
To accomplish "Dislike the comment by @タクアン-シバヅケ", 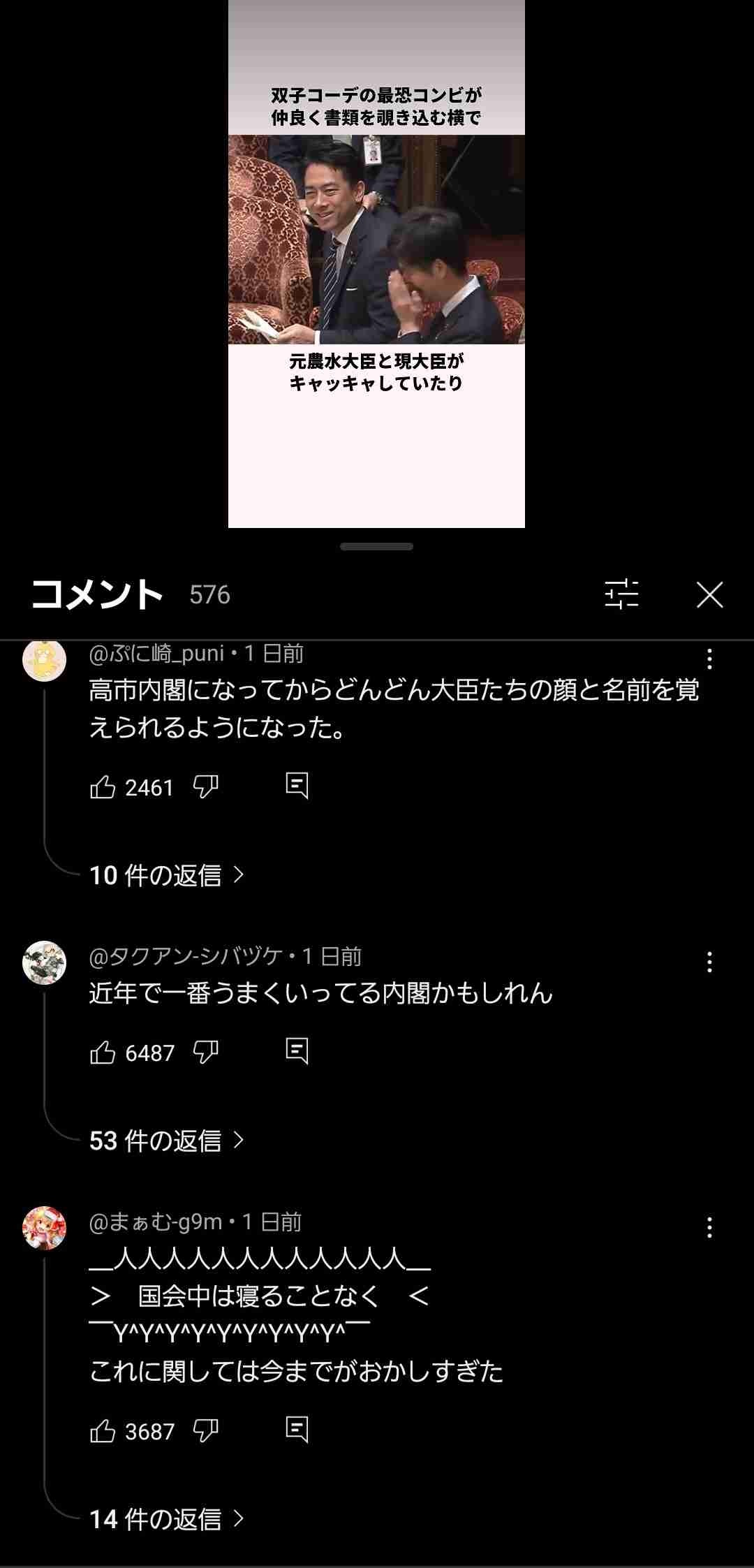I will point(205,1052).
